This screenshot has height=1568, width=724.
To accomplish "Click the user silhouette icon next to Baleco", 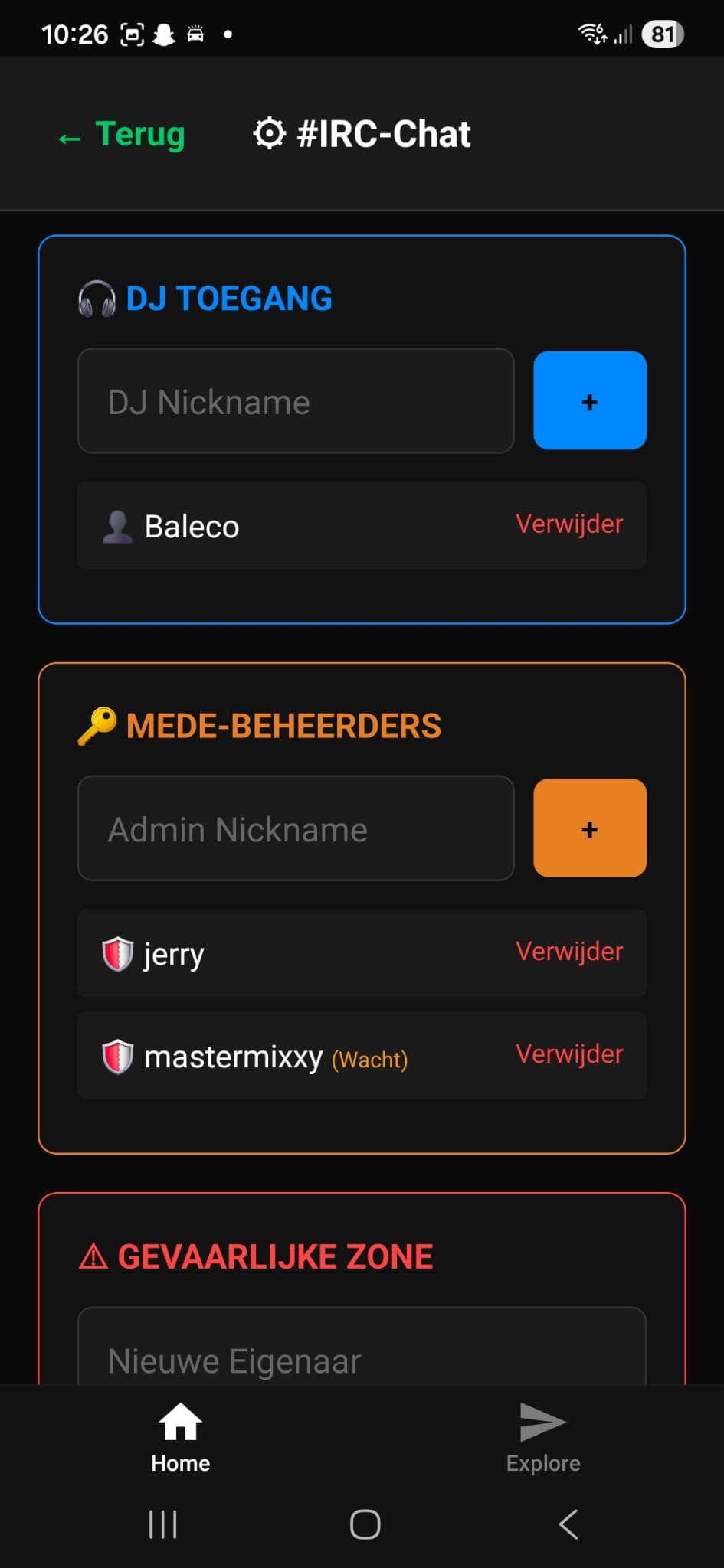I will point(117,526).
